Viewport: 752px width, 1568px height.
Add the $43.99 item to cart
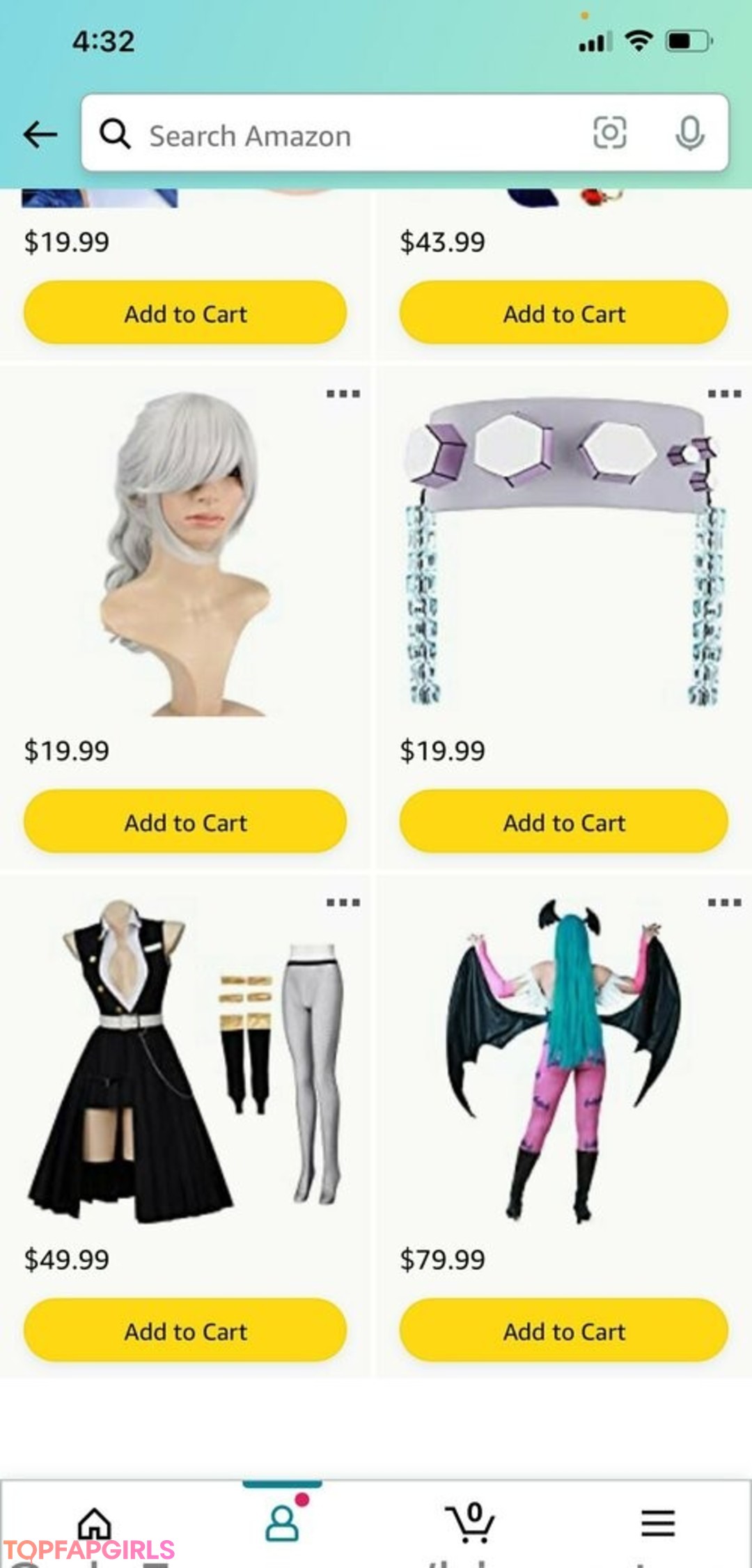[563, 313]
